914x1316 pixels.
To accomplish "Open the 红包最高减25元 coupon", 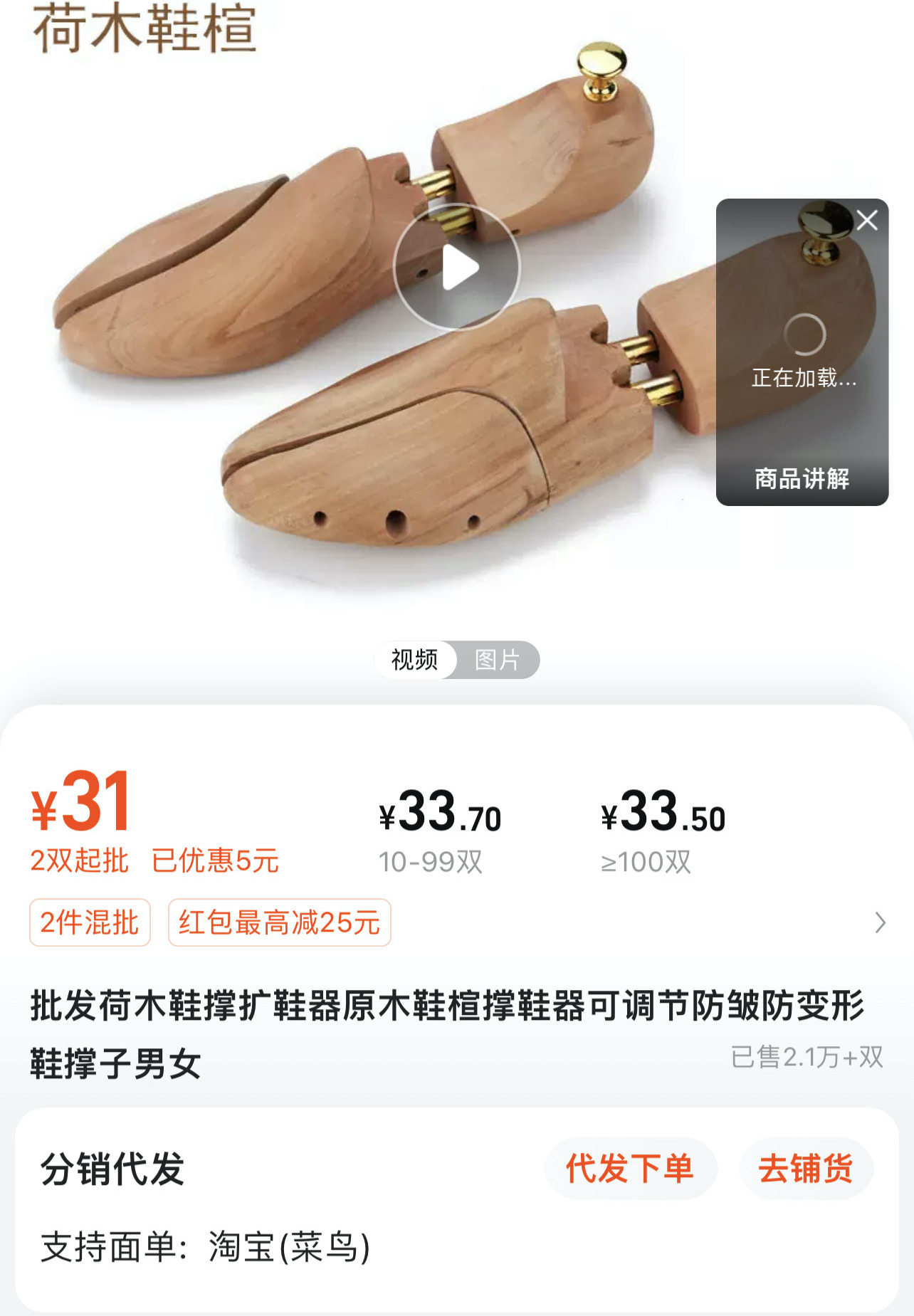I will 279,922.
